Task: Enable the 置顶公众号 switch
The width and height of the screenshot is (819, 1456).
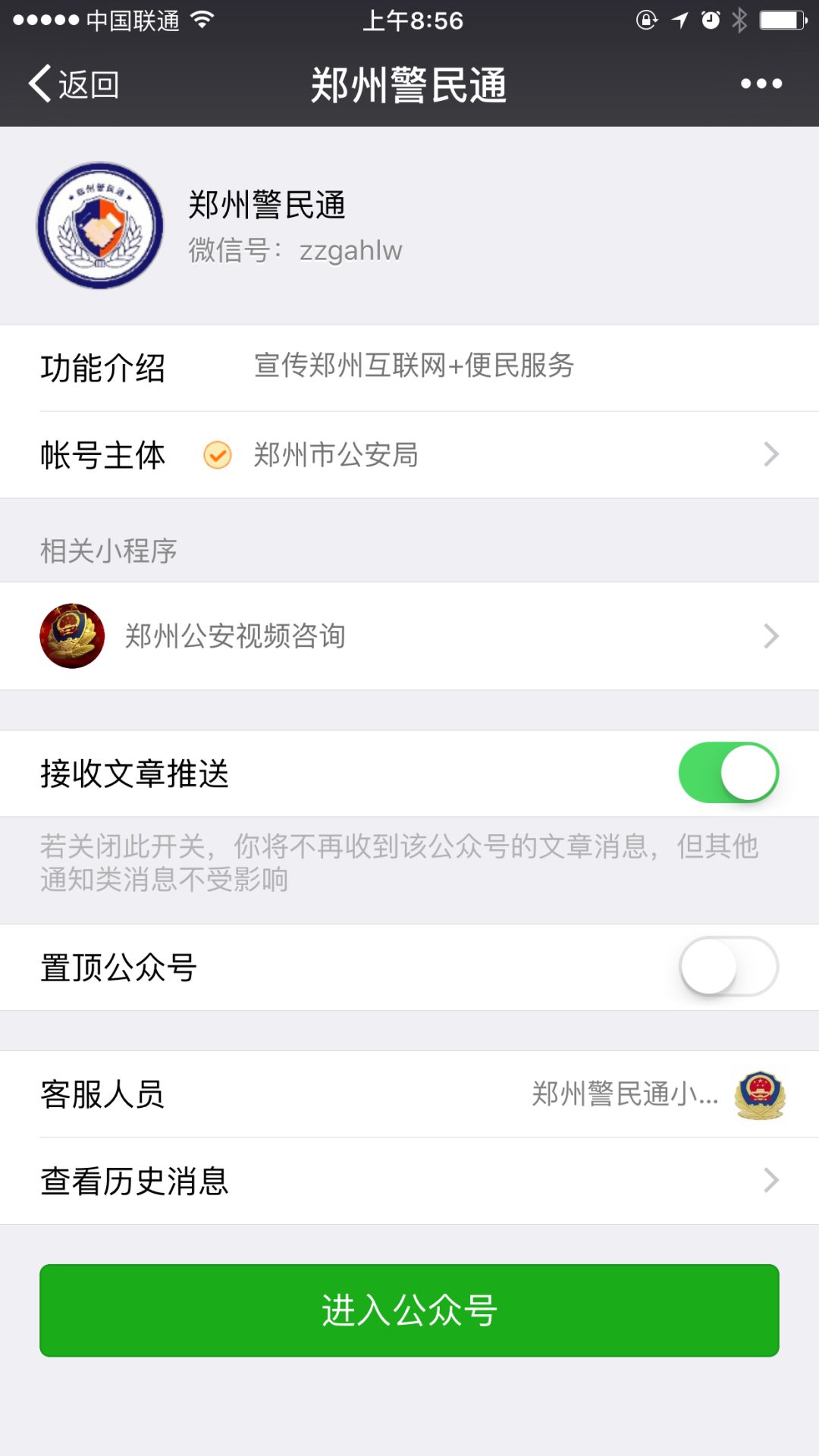Action: (728, 967)
